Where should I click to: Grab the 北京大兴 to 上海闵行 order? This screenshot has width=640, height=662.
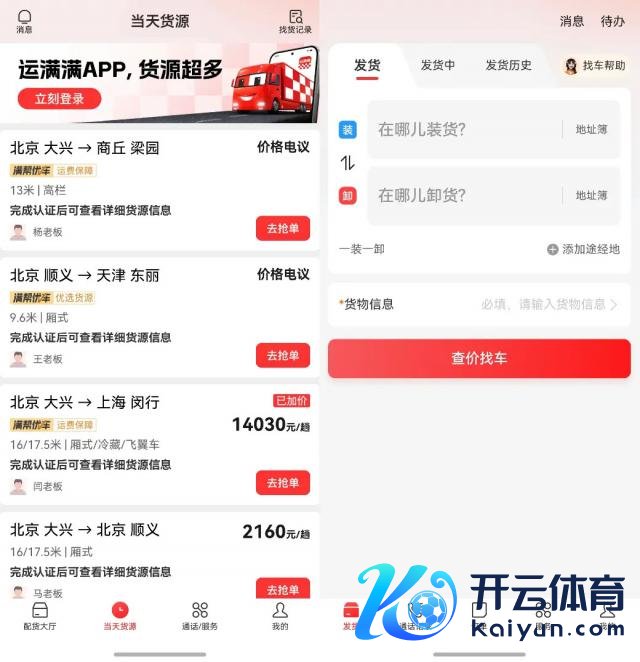click(x=282, y=483)
